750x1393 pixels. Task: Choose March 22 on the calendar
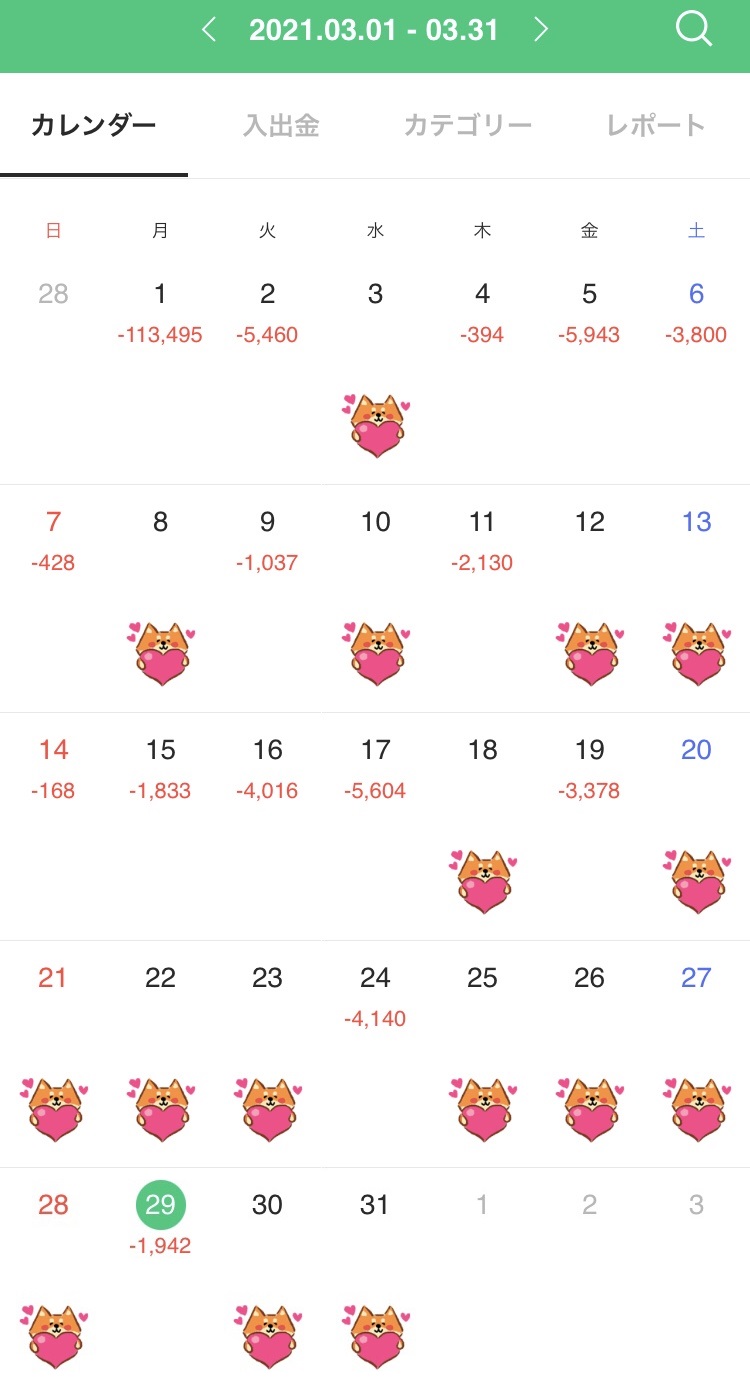(160, 978)
